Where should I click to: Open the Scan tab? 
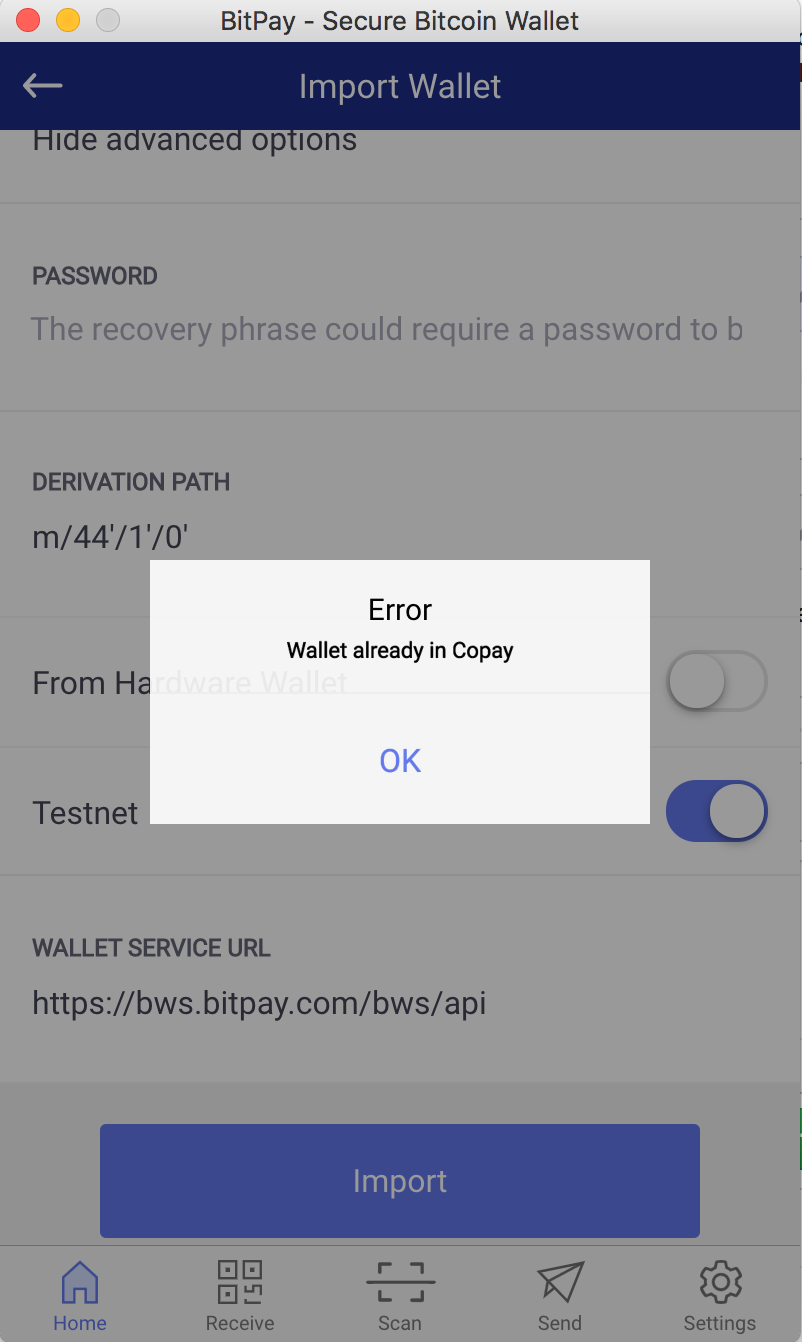400,1296
